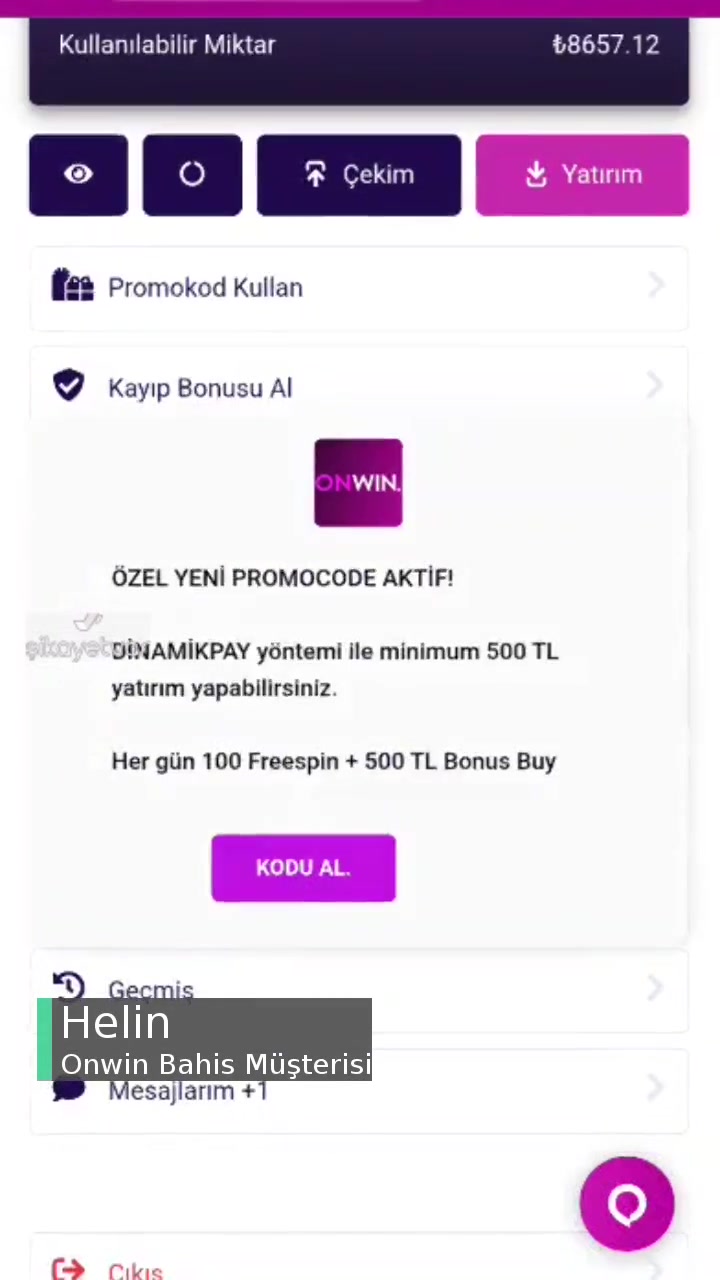Tap the exit arrow icon beside Çıkış
Screen dimensions: 720x1280
coord(68,1268)
